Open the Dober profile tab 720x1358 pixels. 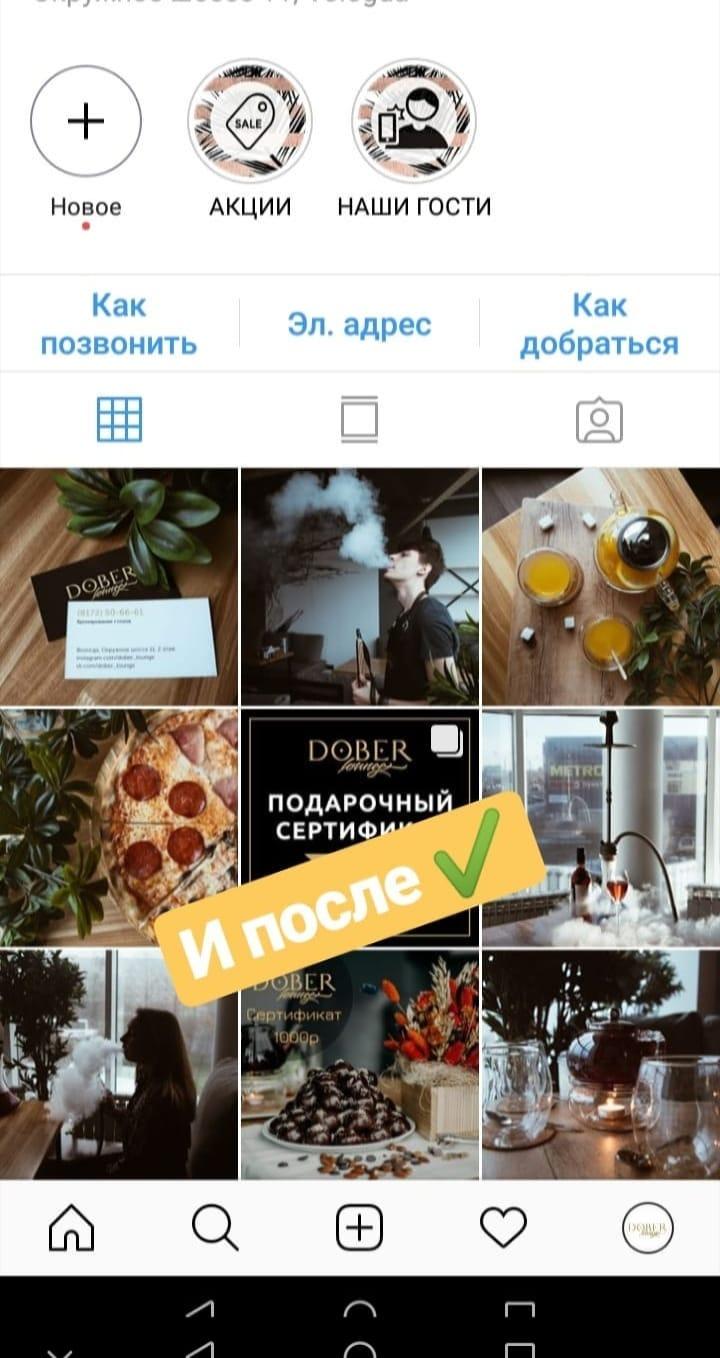647,1227
